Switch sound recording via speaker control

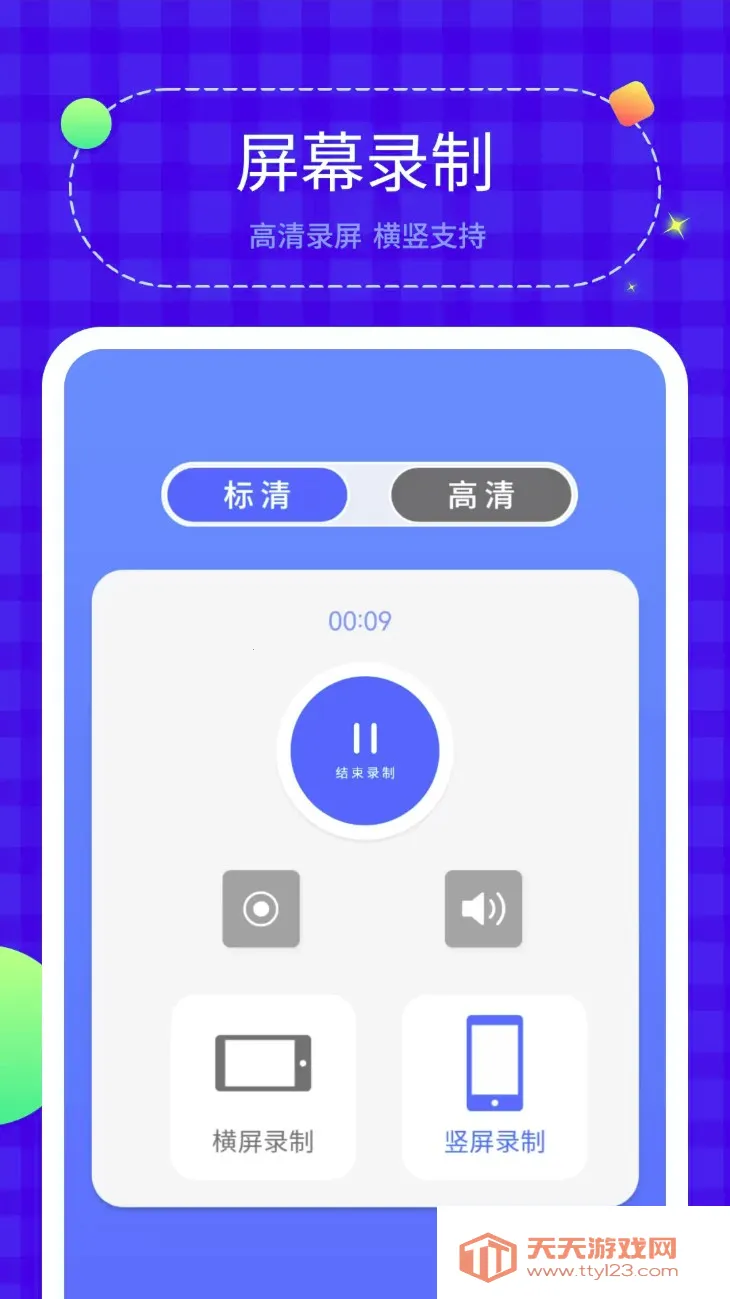pyautogui.click(x=483, y=910)
